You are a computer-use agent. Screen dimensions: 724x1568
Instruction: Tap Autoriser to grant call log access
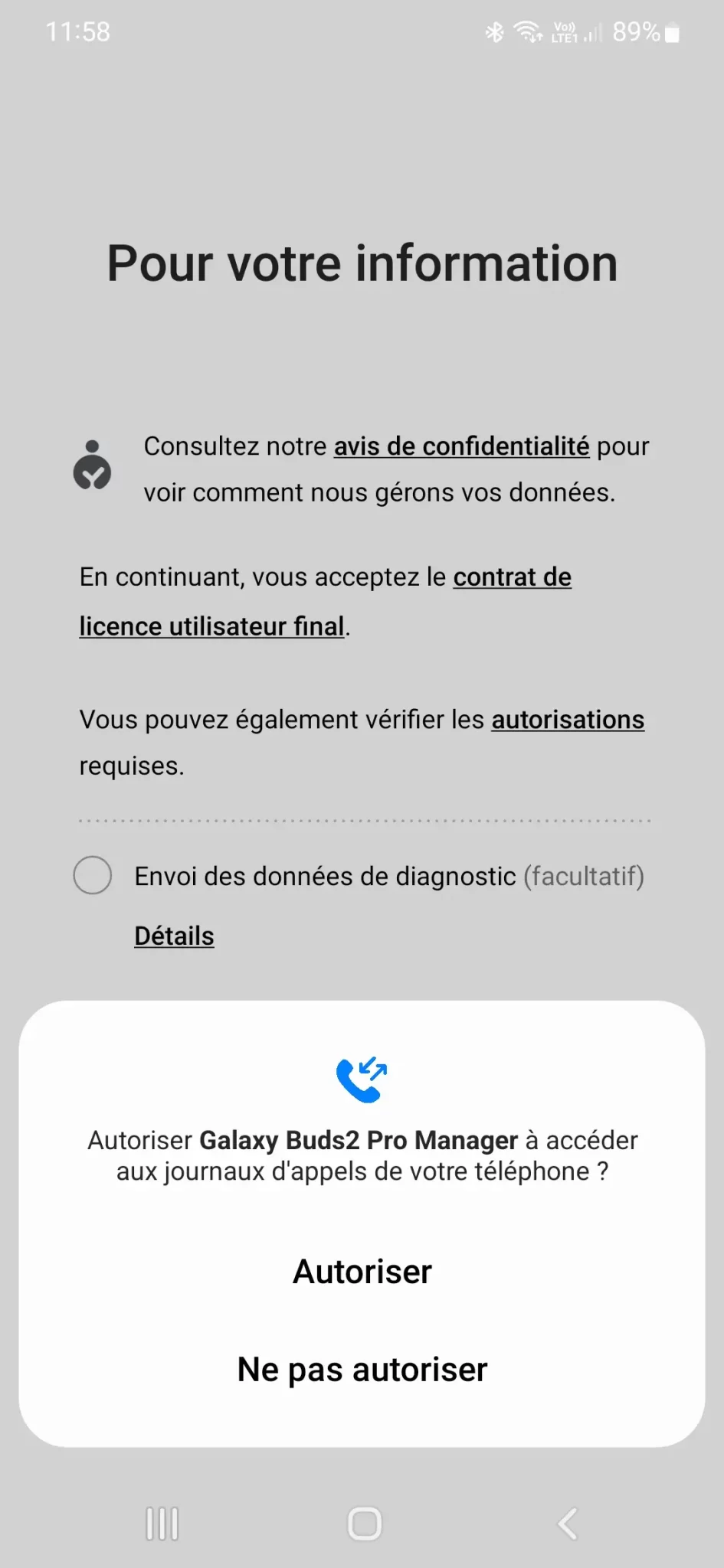(362, 1272)
